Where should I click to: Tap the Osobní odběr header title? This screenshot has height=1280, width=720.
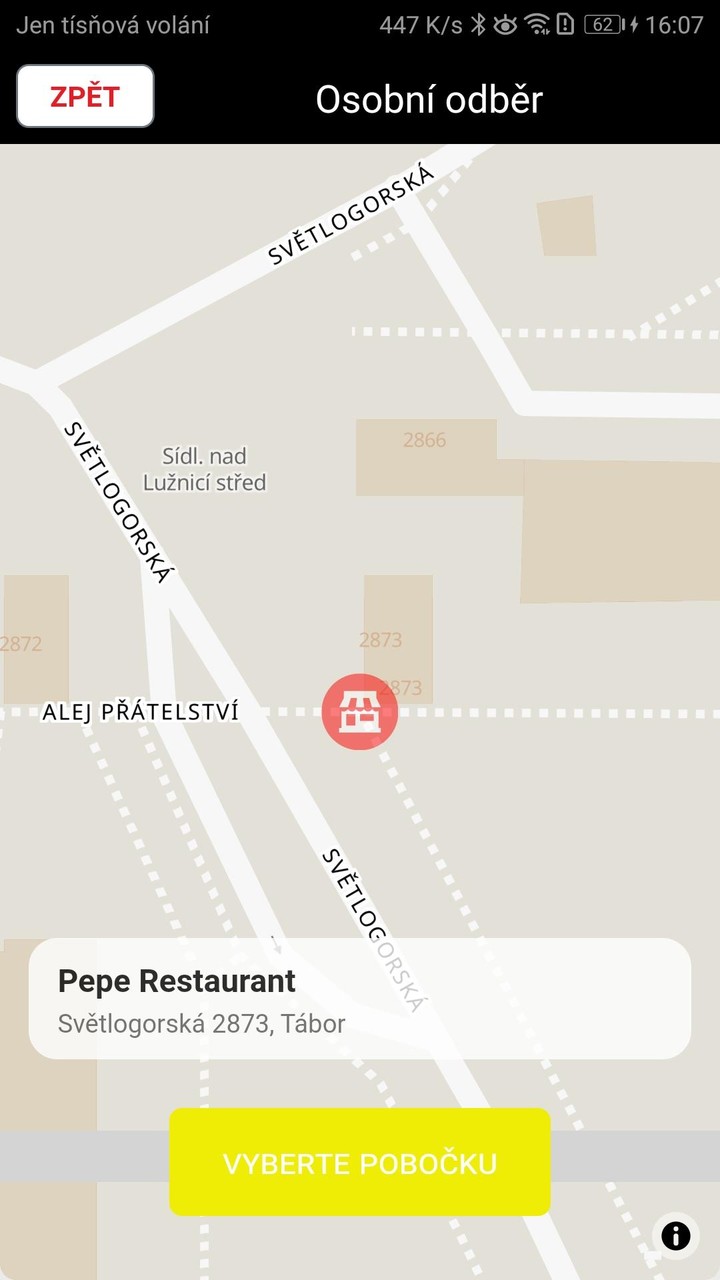[429, 98]
